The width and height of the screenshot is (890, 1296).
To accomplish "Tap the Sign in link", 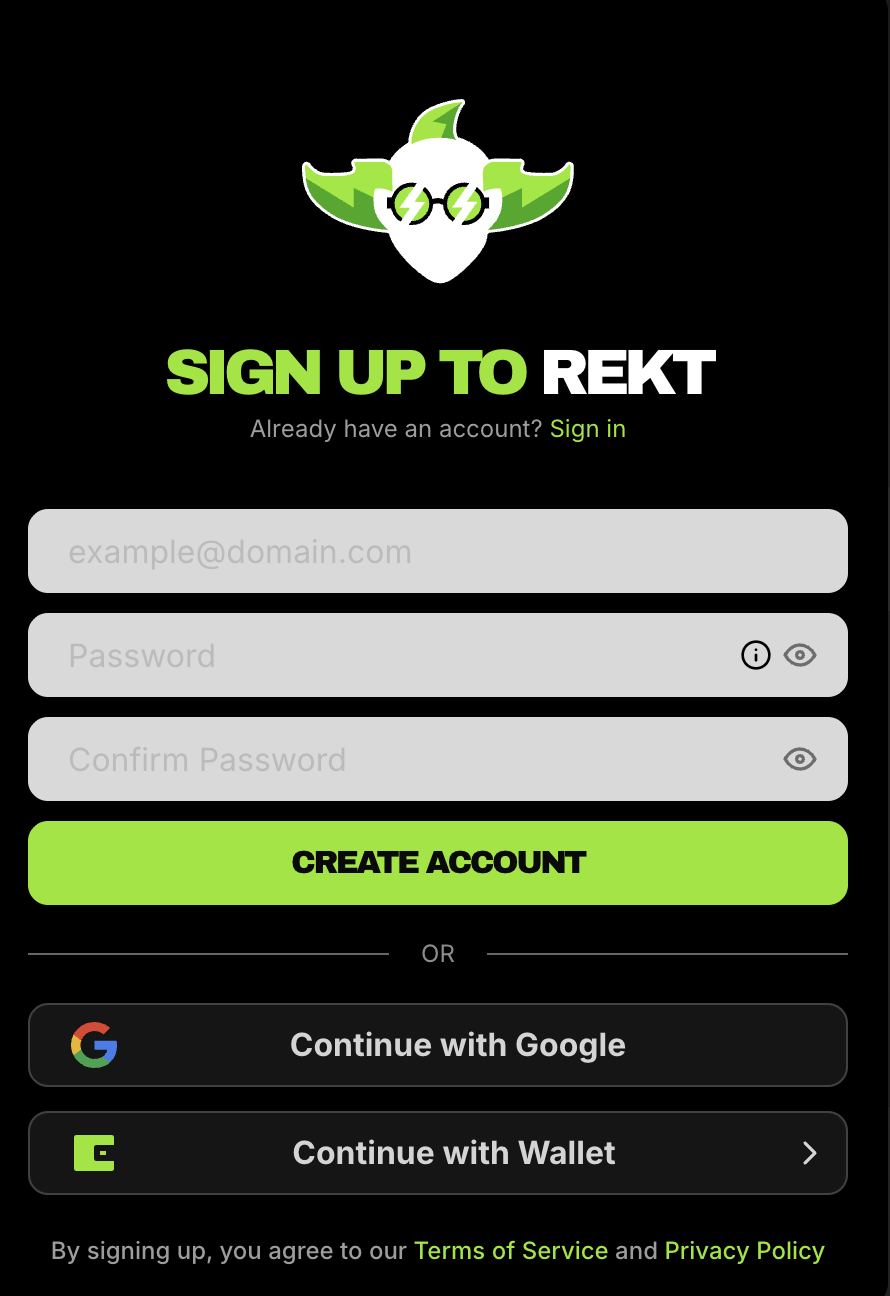I will point(587,429).
